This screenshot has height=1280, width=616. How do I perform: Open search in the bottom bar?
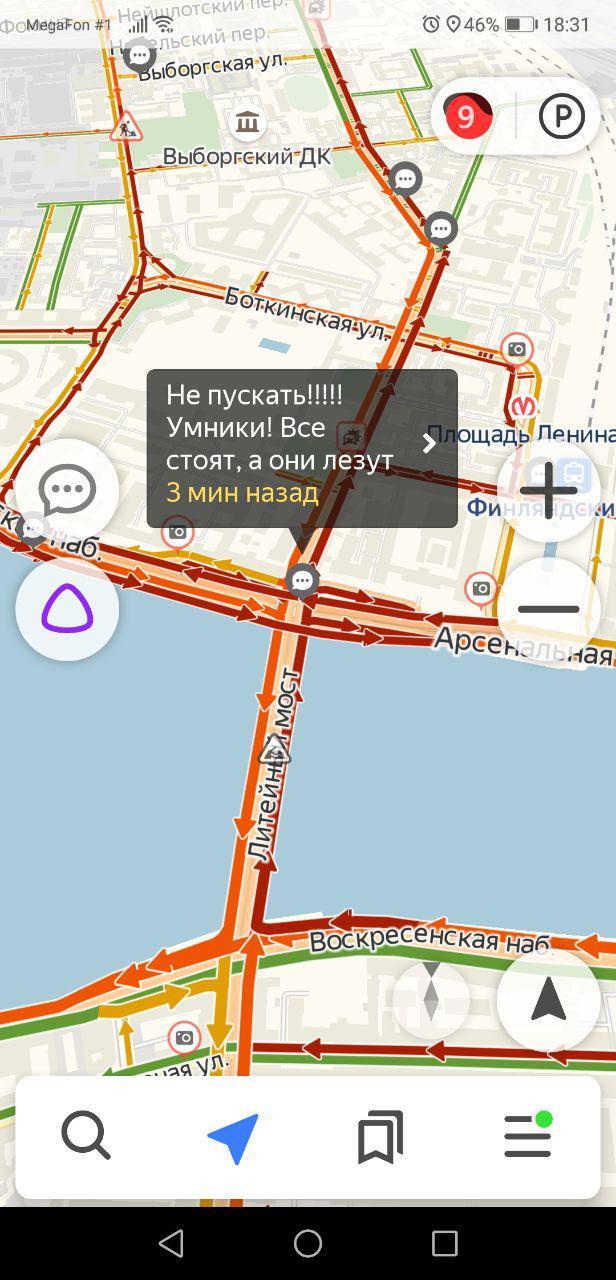click(86, 1137)
